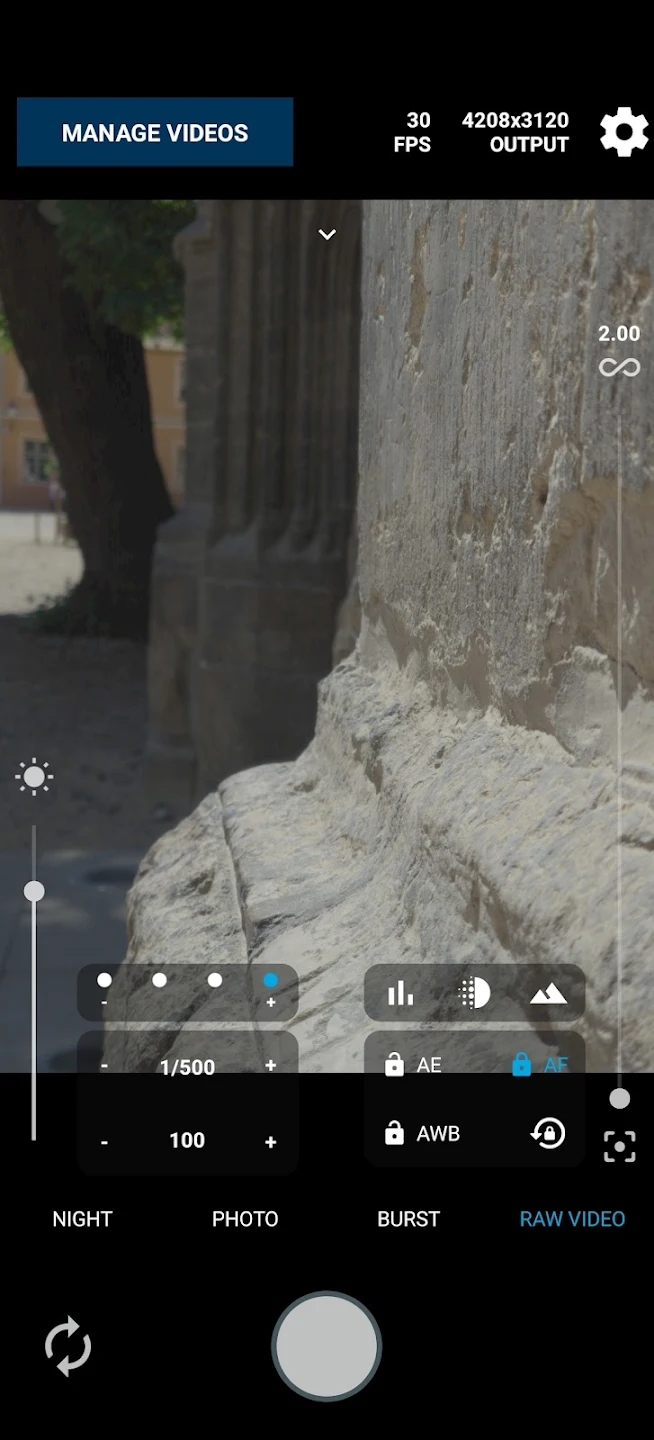Open the Manage Videos screen

(155, 132)
